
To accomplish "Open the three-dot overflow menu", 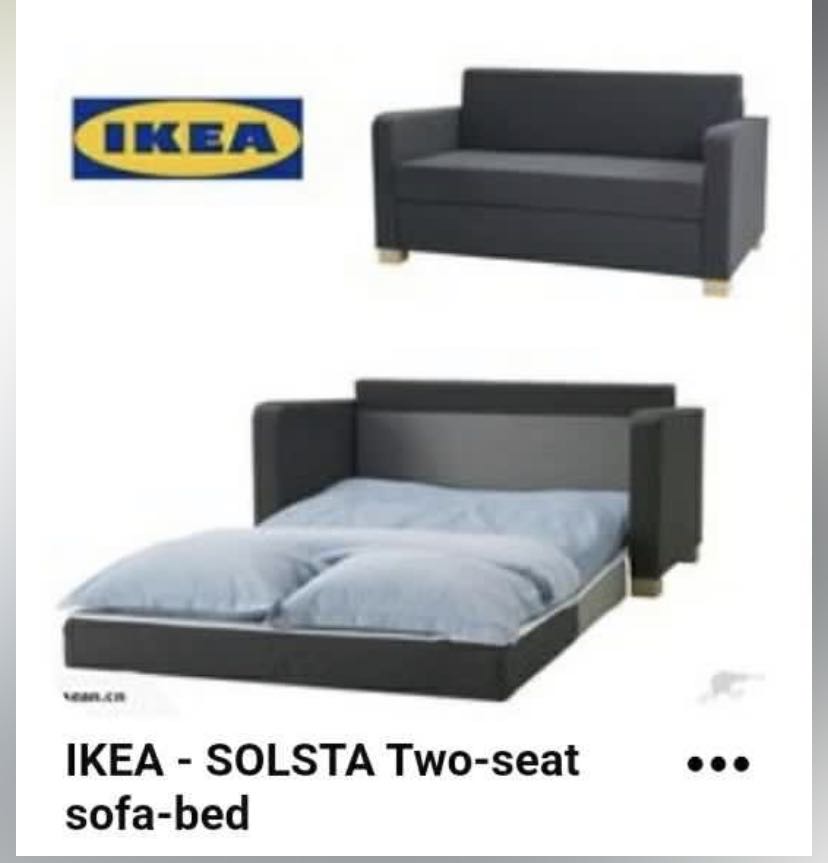I will pyautogui.click(x=718, y=764).
